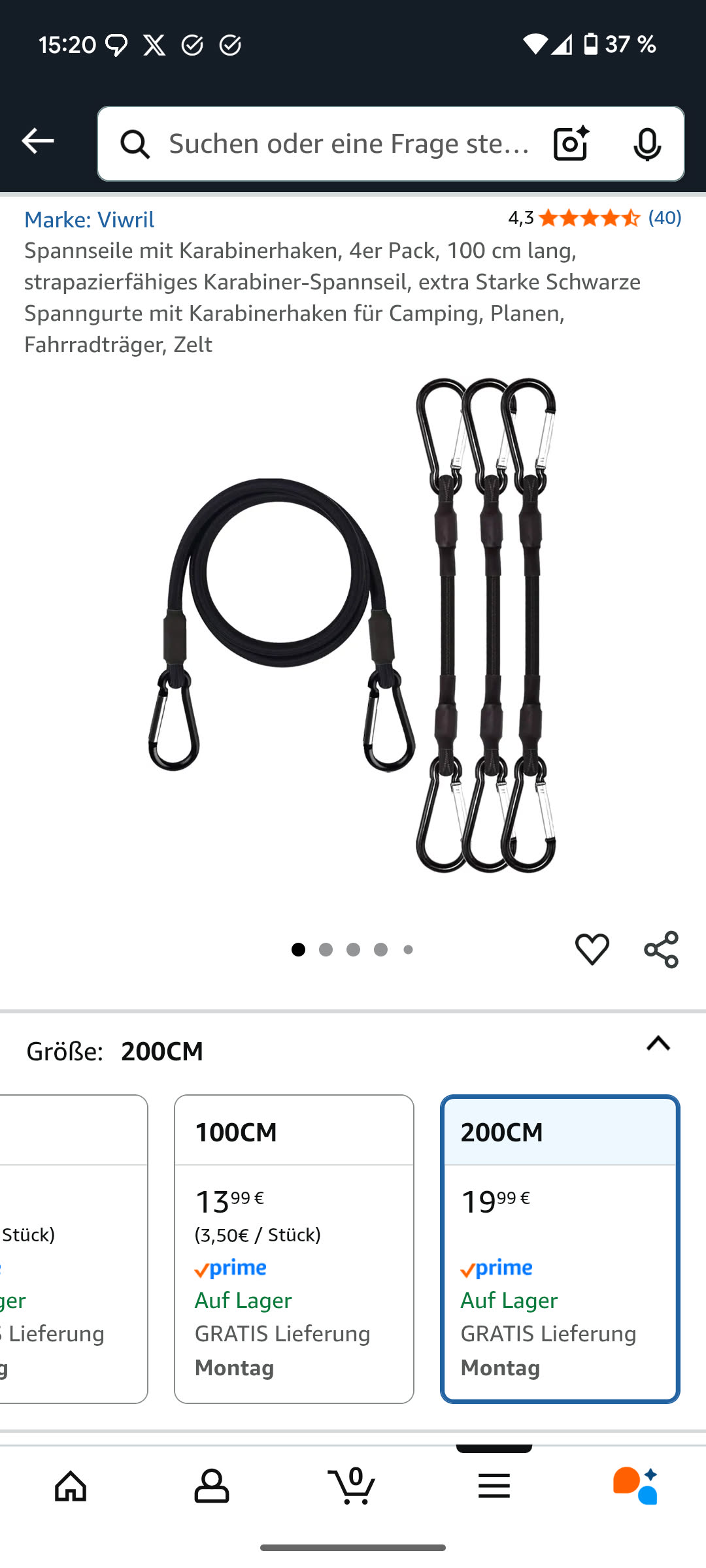Launch the AI assistant chat

tap(635, 1486)
